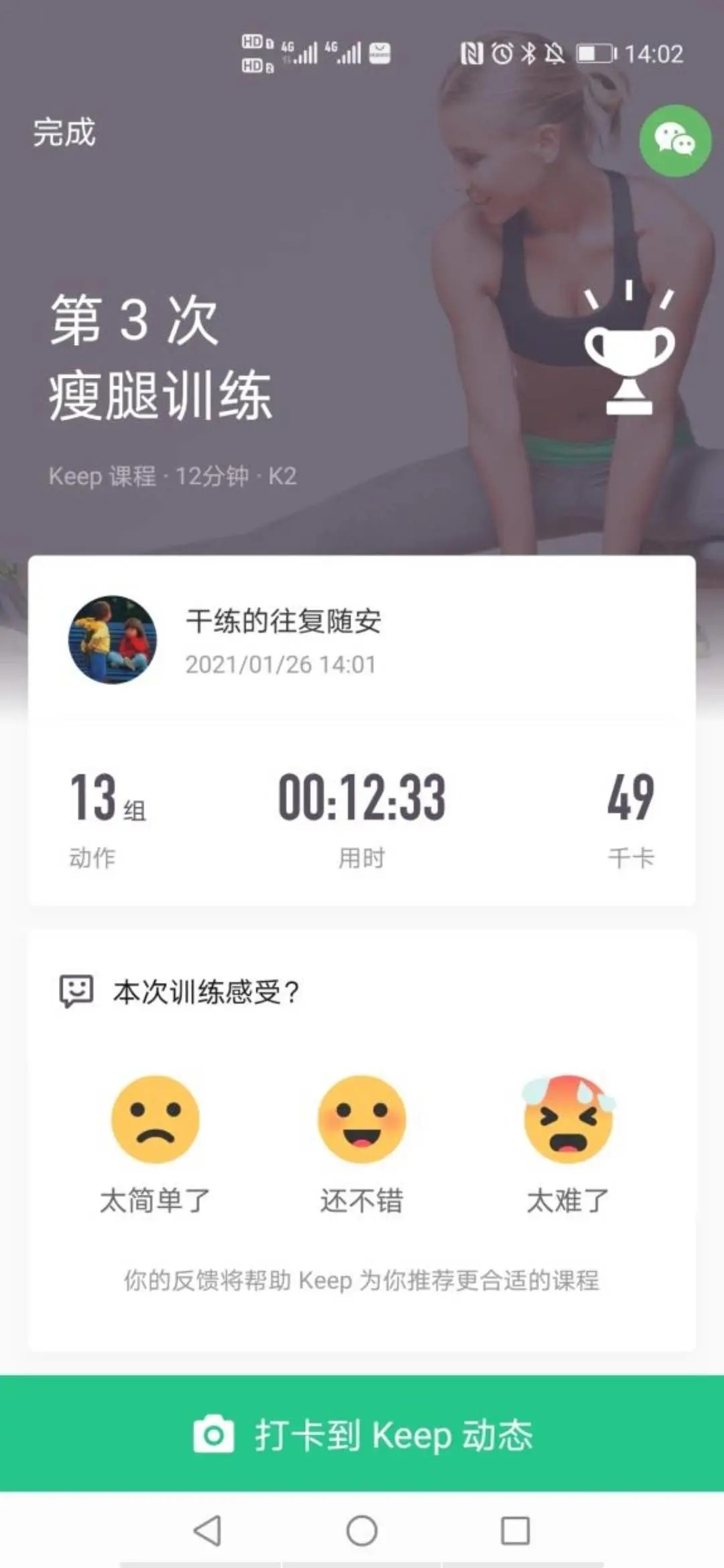This screenshot has width=724, height=1568.
Task: Choose the 还不错 feedback face
Action: [362, 1120]
